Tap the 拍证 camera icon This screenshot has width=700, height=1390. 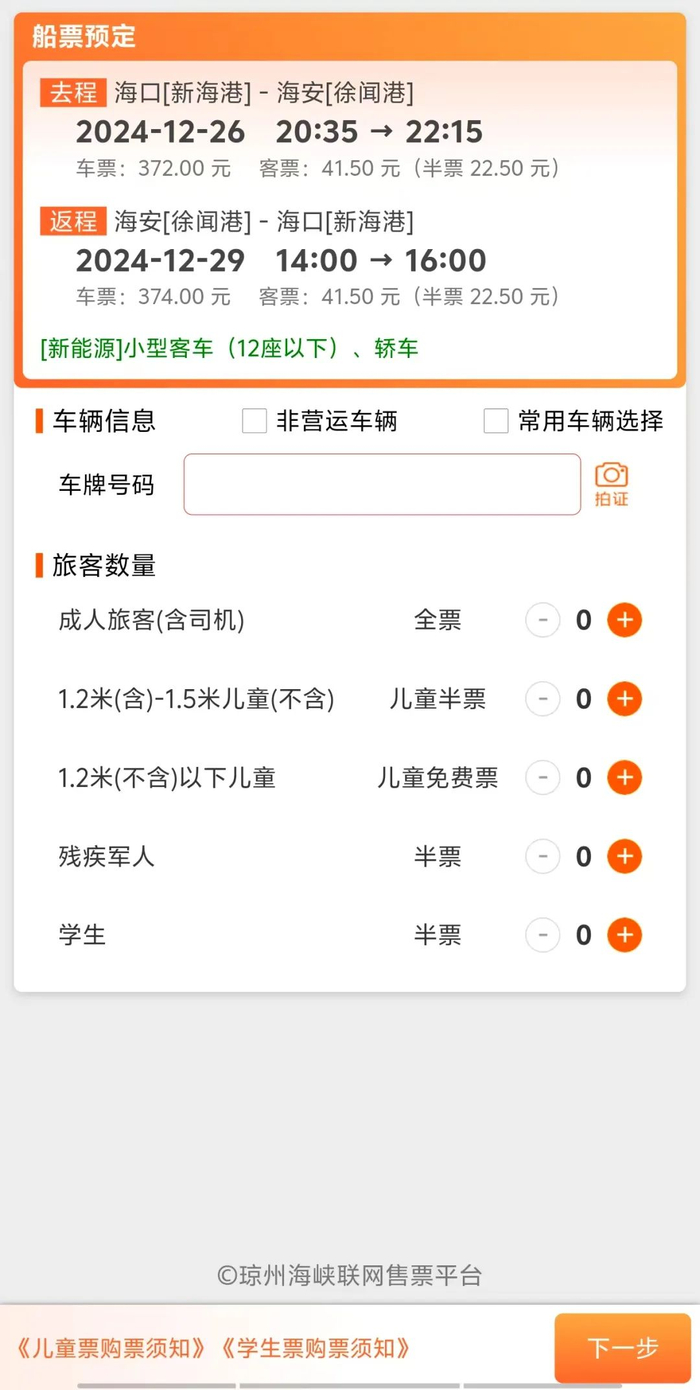tap(611, 484)
